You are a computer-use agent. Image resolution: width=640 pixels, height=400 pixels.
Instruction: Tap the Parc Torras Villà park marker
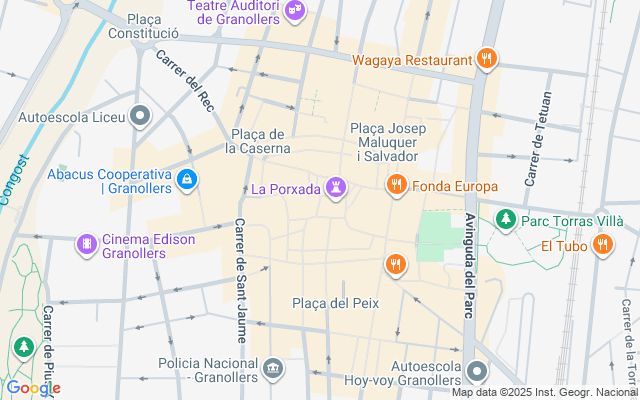click(x=506, y=220)
